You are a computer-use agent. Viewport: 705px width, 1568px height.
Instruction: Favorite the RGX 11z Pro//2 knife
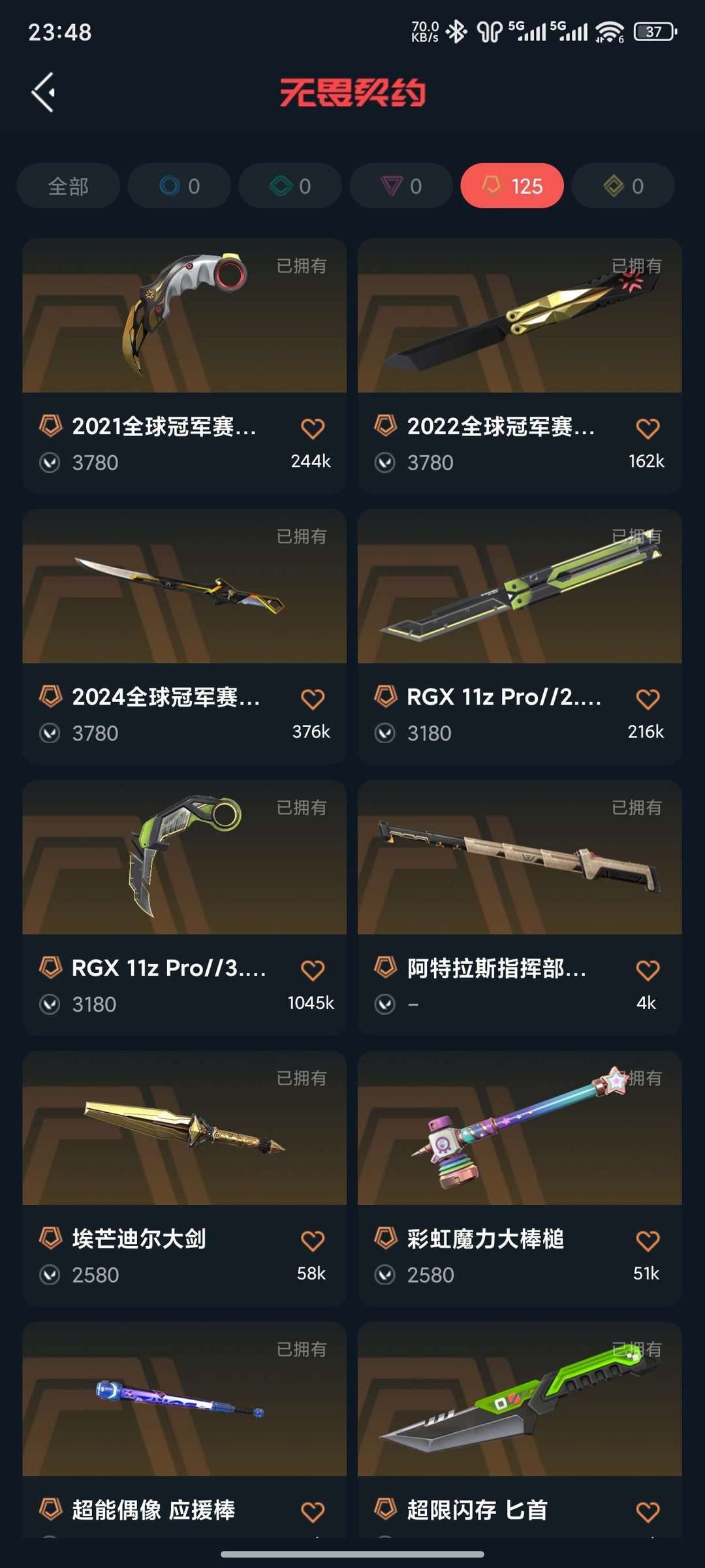tap(648, 699)
